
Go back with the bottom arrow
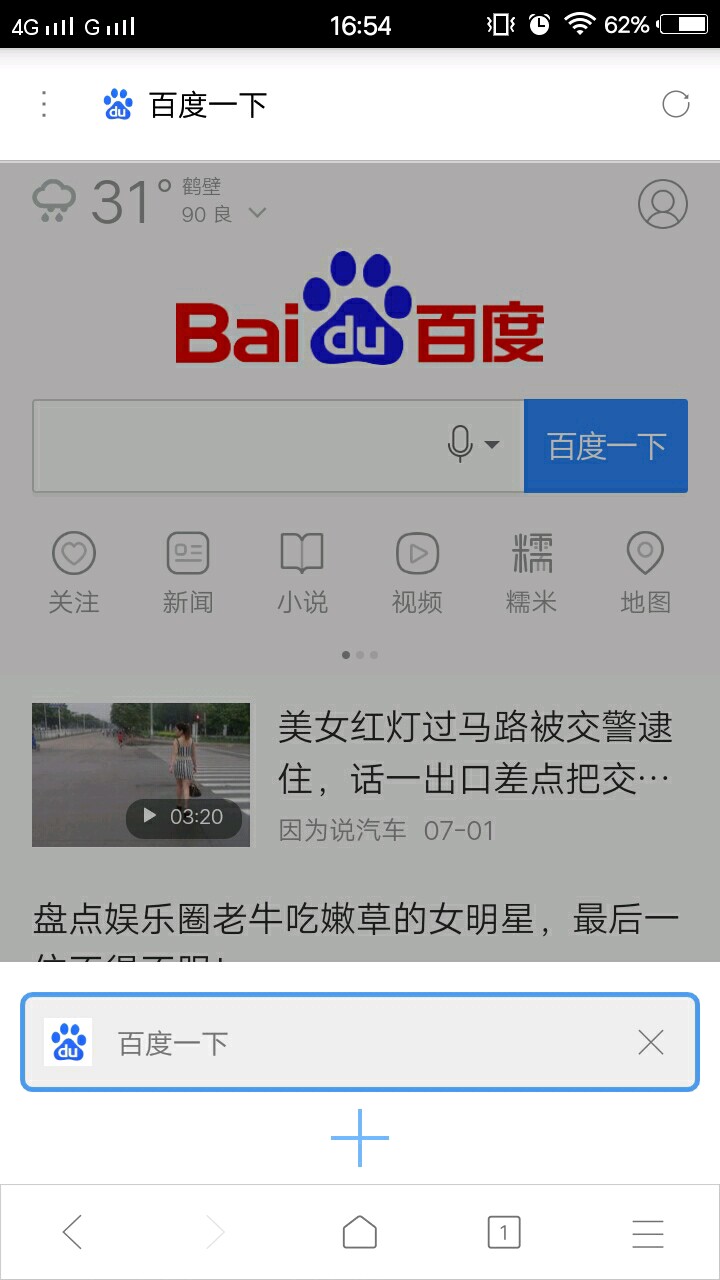72,1232
